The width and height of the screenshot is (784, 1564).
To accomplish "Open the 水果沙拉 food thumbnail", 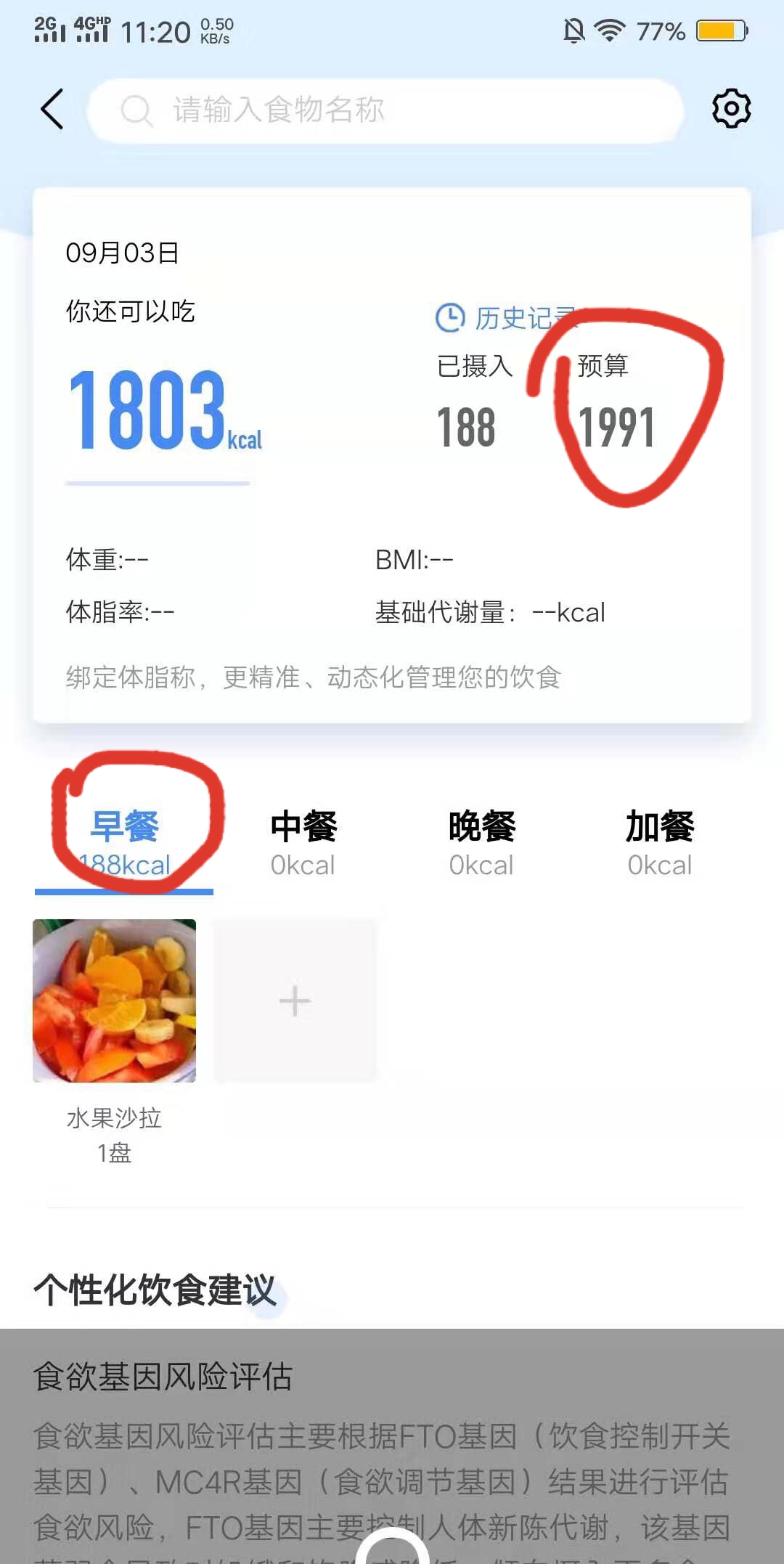I will pos(113,1002).
